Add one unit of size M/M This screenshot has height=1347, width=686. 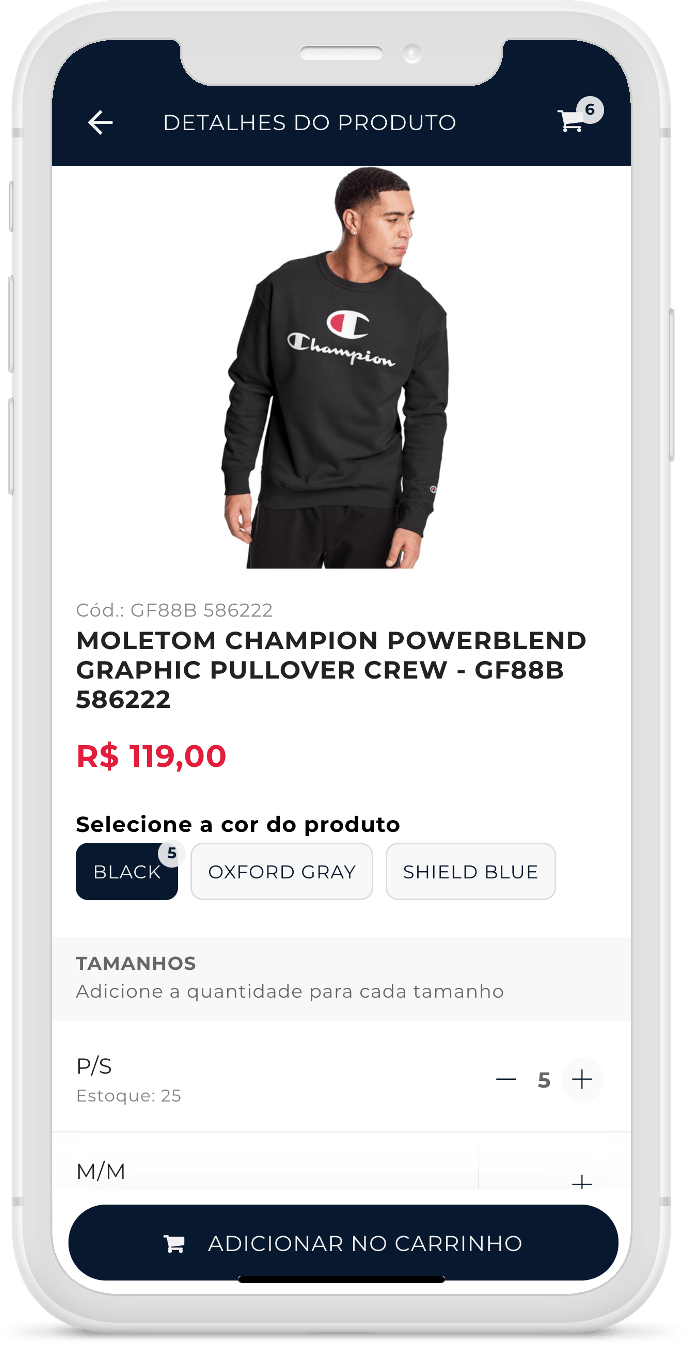pos(582,1182)
